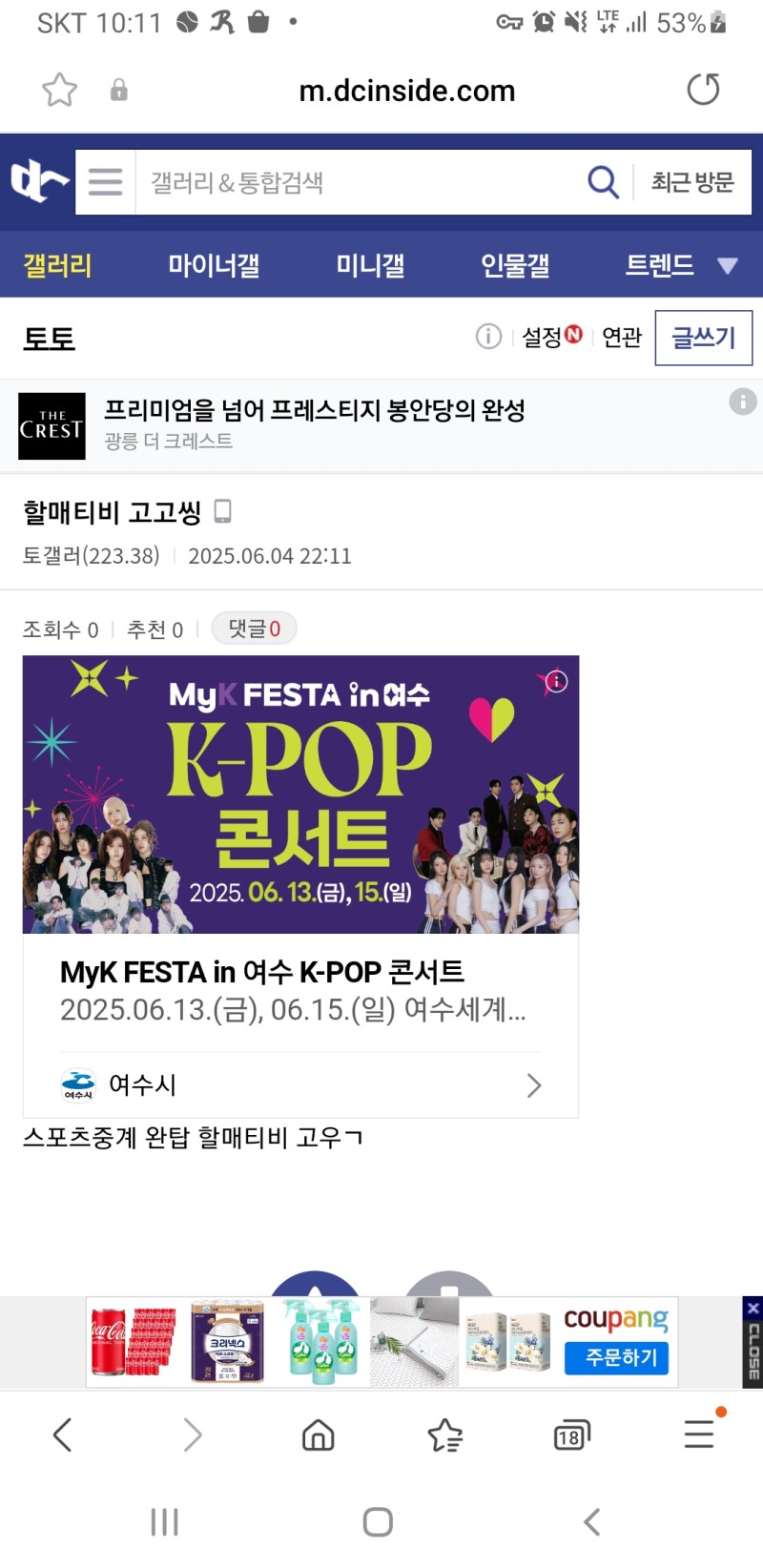Write a new post with 글쓰기

703,338
